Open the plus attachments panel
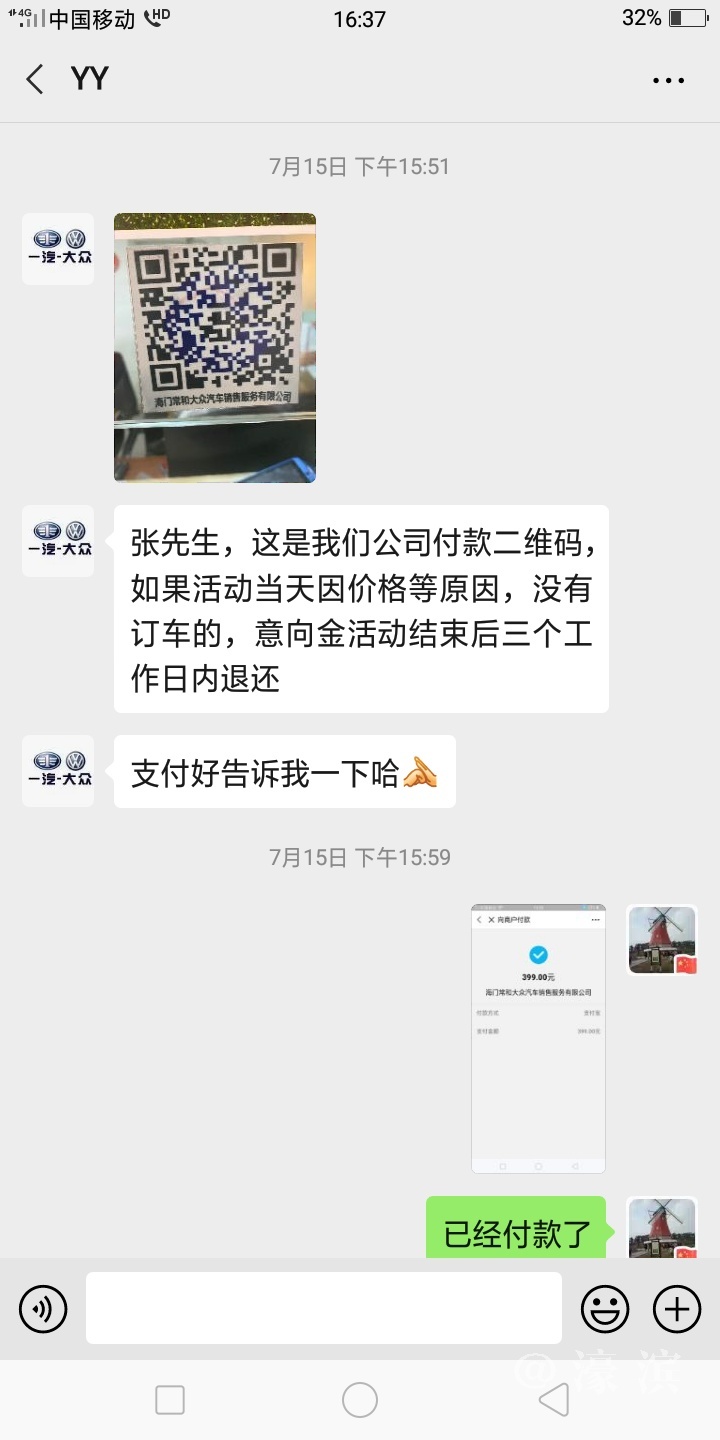 point(677,1308)
